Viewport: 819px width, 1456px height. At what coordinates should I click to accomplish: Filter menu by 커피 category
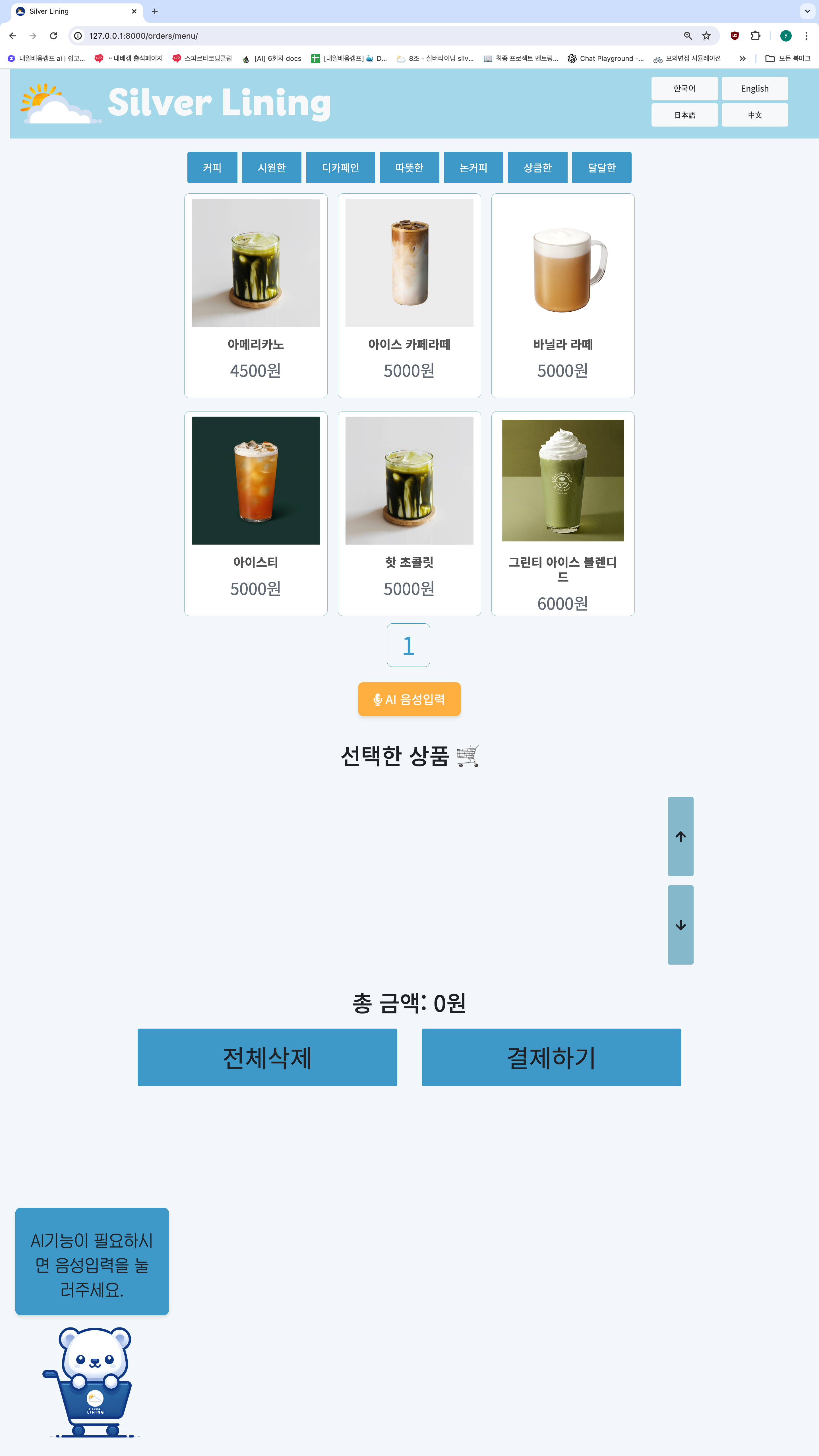click(212, 168)
